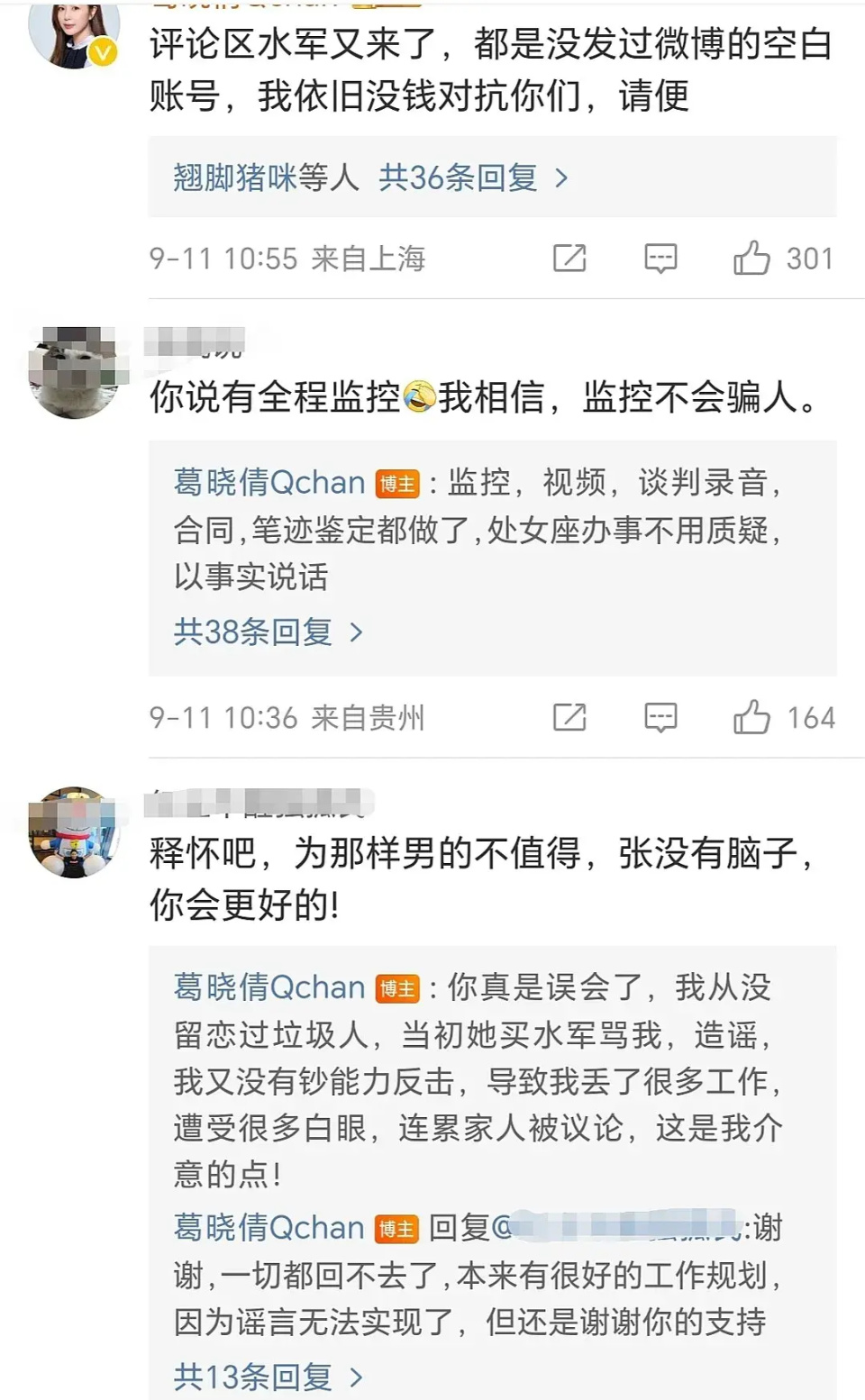The width and height of the screenshot is (865, 1400).
Task: Like the comment with 164 likes
Action: 751,718
